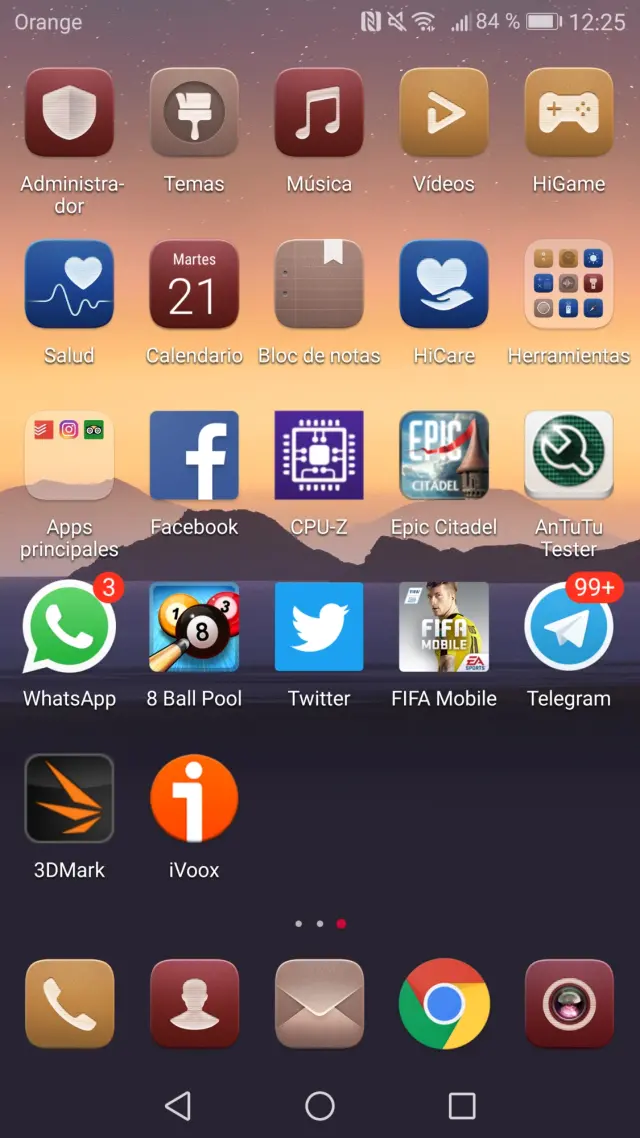This screenshot has width=640, height=1138.
Task: Open the Salud health app
Action: (69, 285)
